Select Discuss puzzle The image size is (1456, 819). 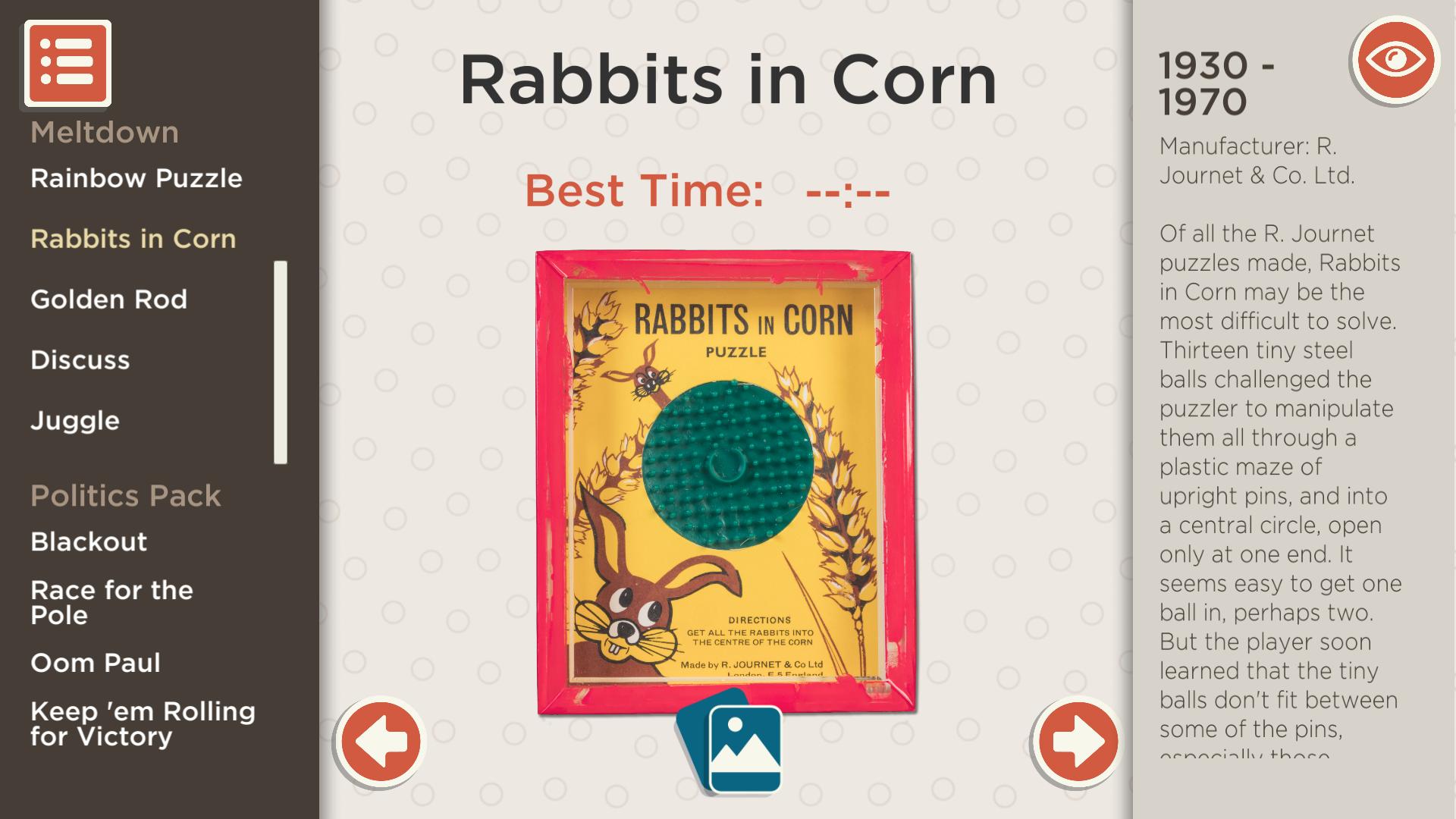coord(80,360)
